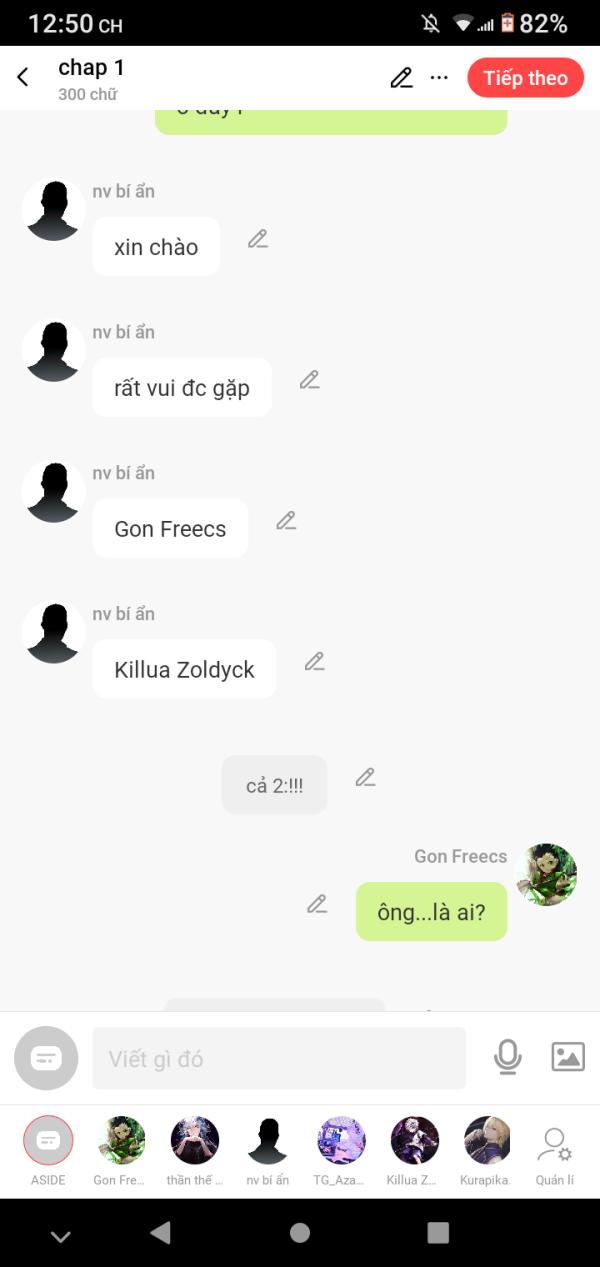Edit chapter title with the pencil icon
This screenshot has height=1267, width=600.
(401, 78)
